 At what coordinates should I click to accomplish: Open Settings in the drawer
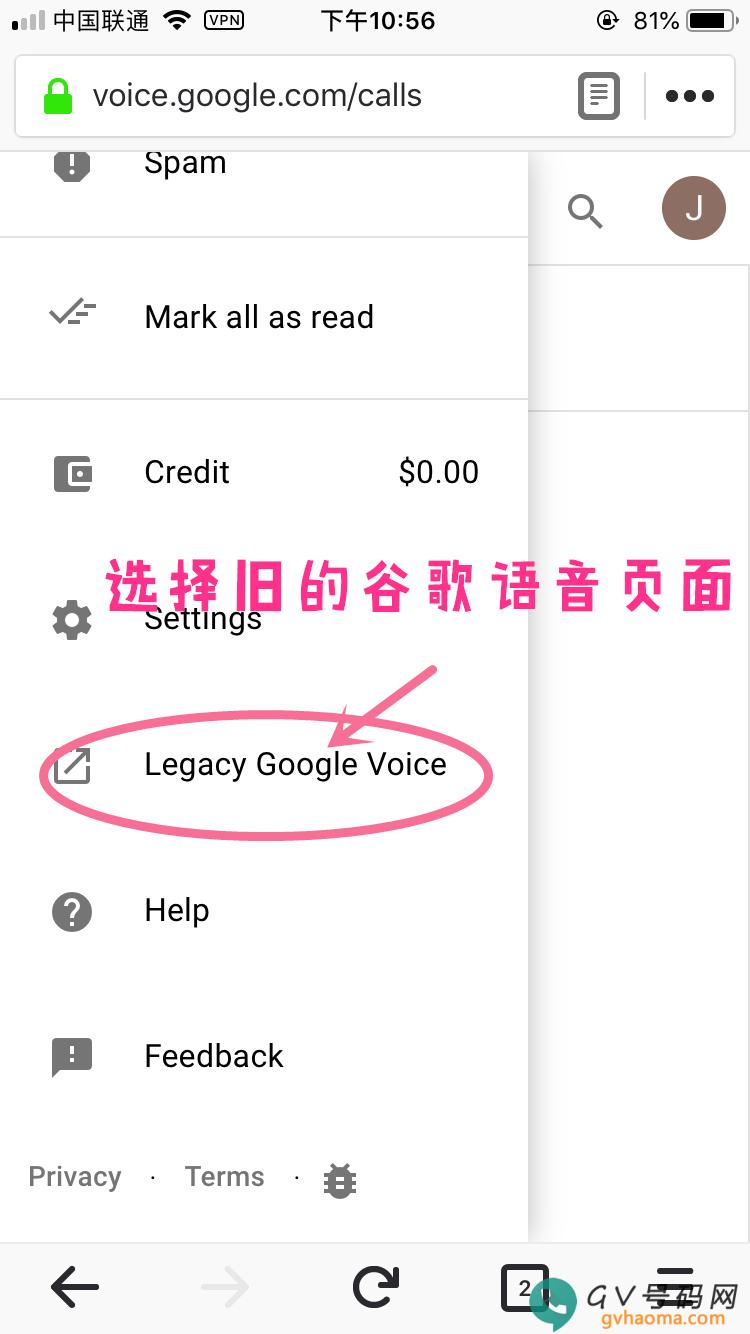pyautogui.click(x=264, y=620)
